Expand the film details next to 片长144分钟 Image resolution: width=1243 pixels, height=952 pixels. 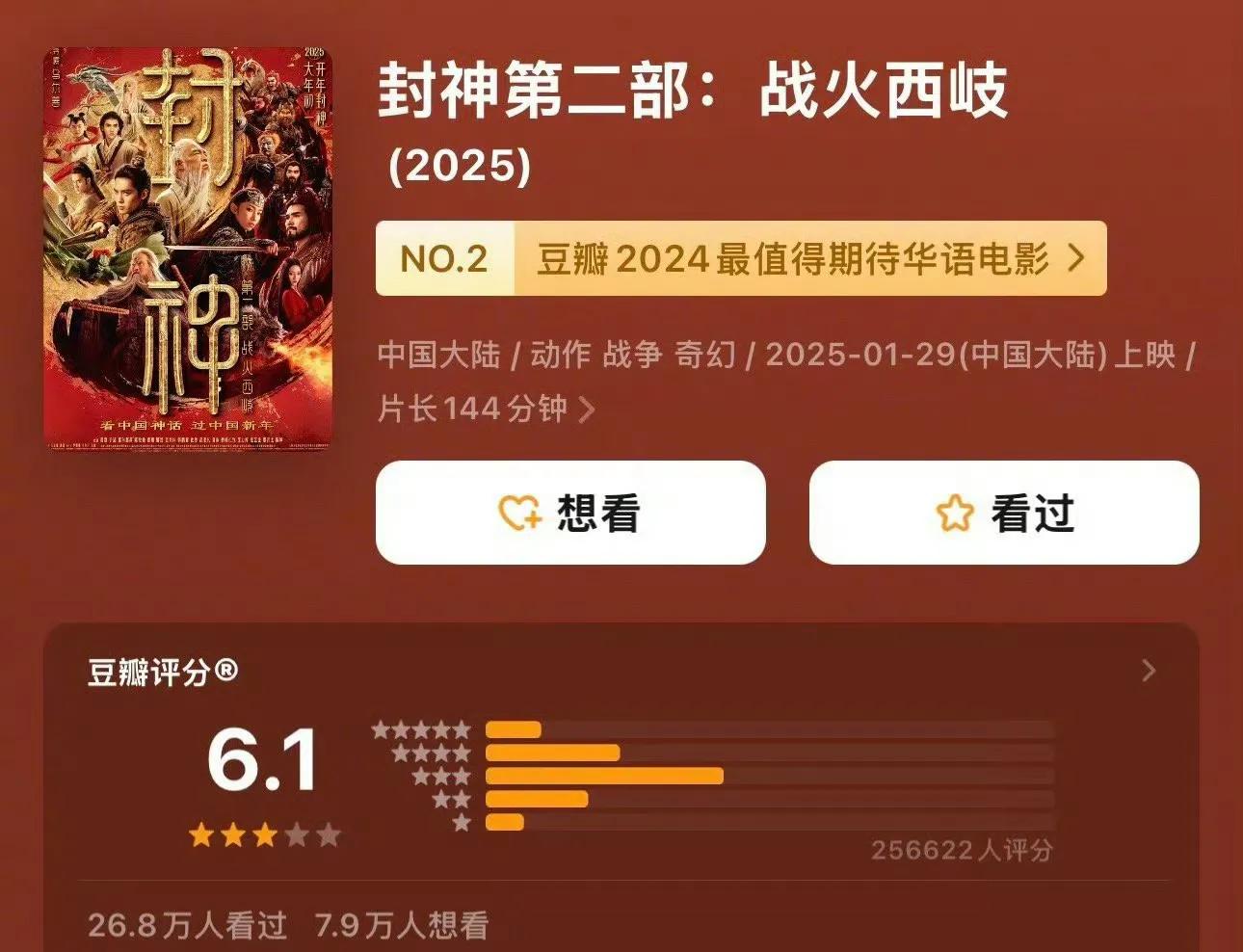pos(586,410)
